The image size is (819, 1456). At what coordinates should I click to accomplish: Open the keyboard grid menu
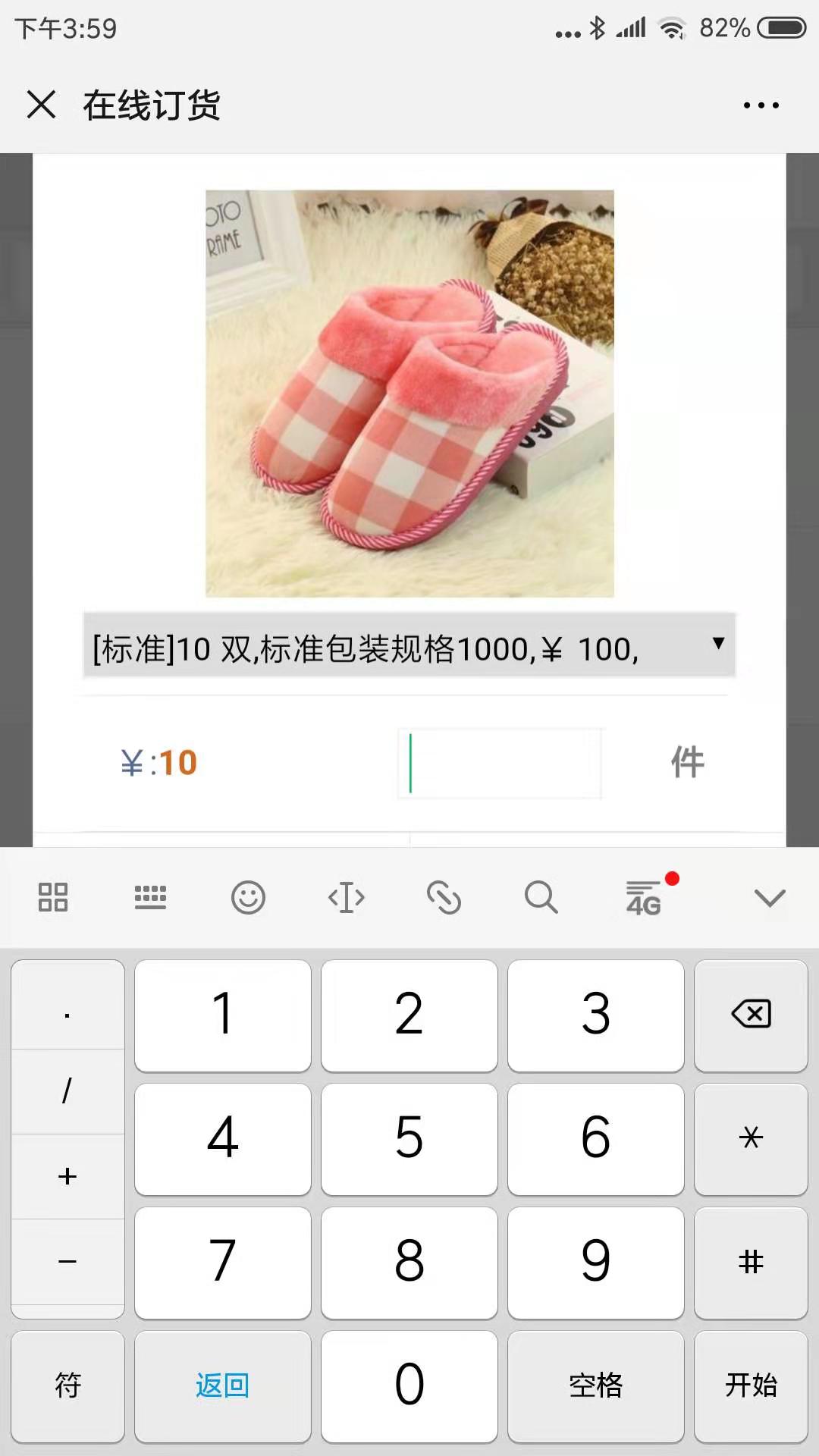tap(53, 899)
